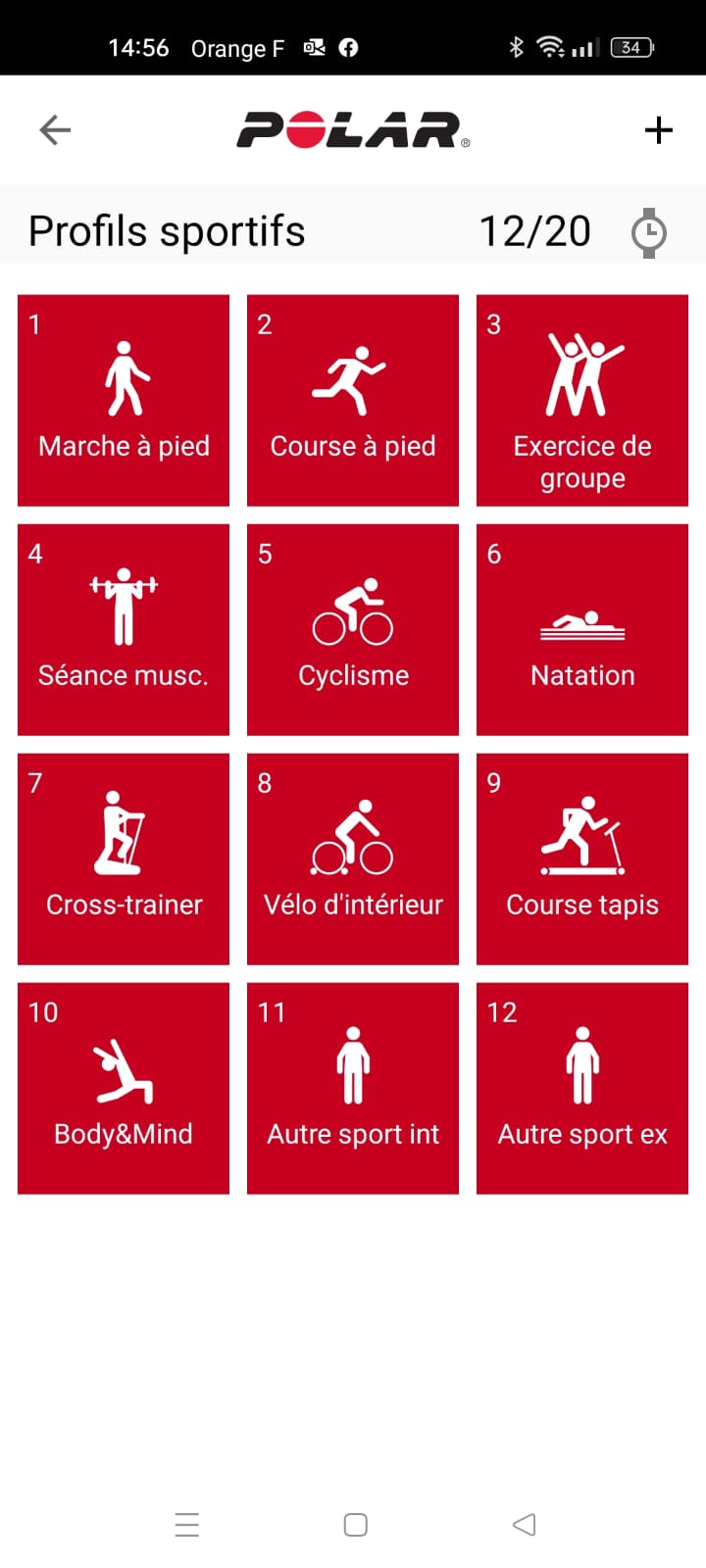Select the Body&Mind profile
Image resolution: width=706 pixels, height=1568 pixels.
(124, 1088)
